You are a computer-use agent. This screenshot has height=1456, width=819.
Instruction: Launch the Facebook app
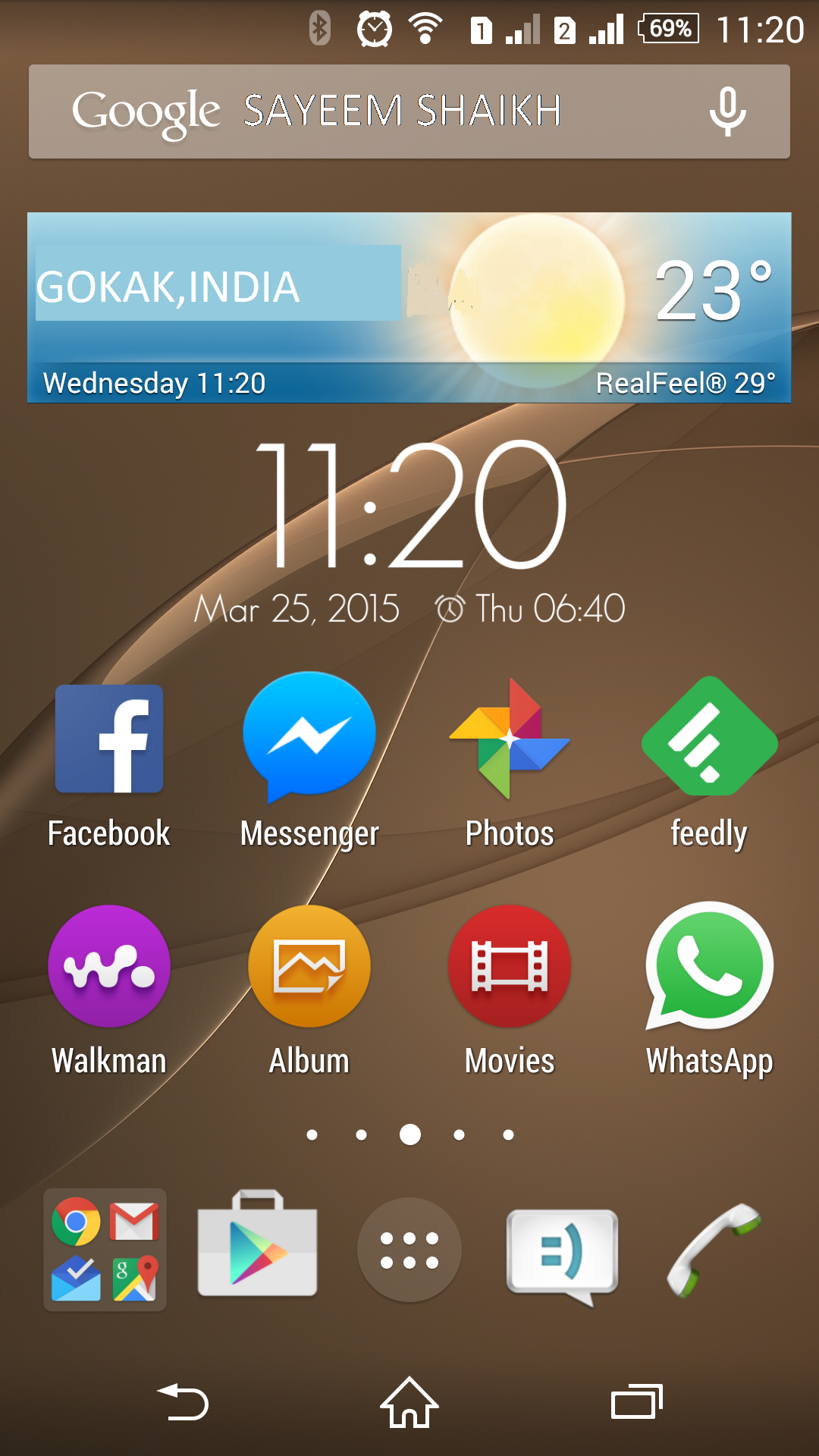109,739
